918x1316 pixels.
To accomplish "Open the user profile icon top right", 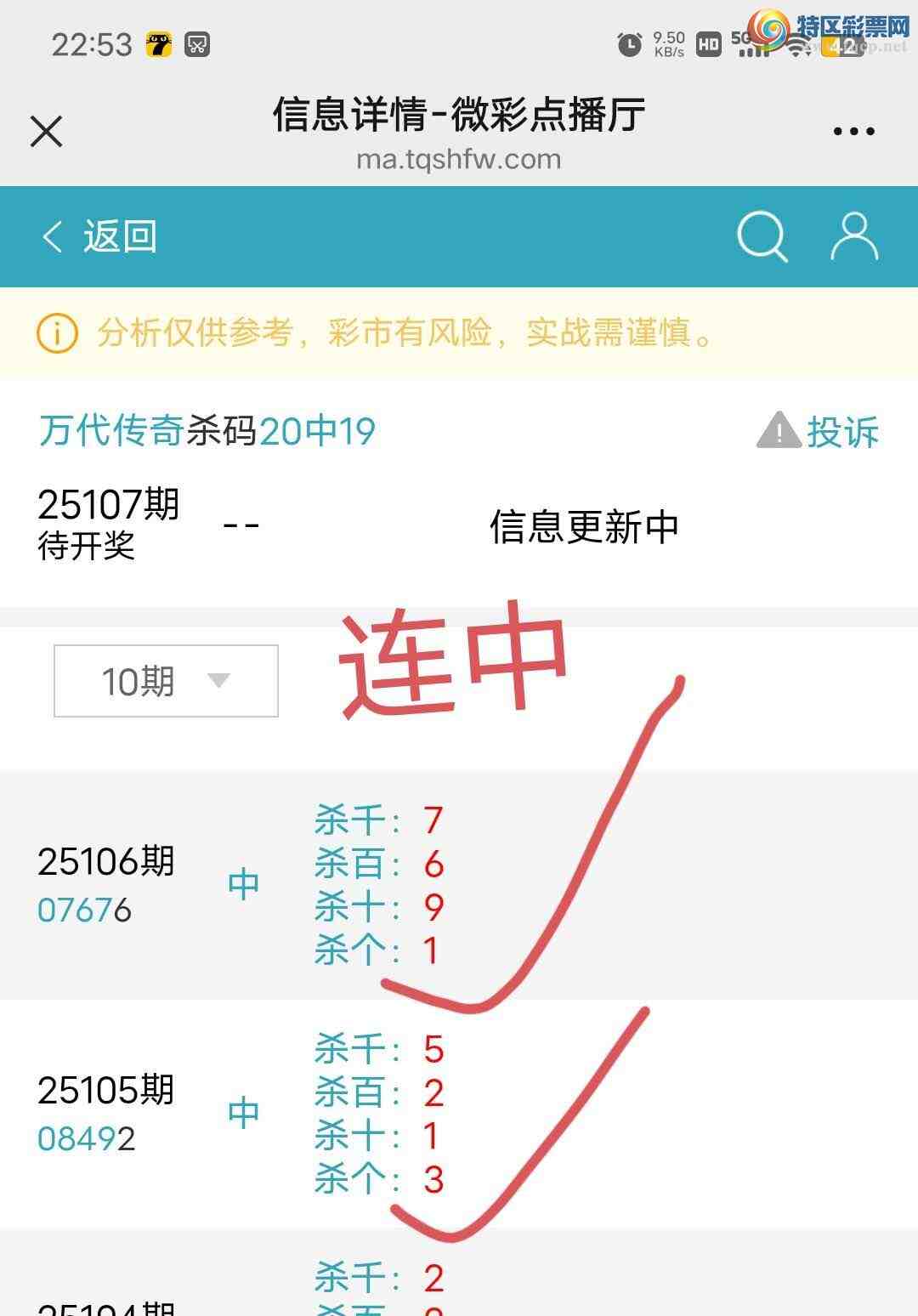I will (x=855, y=236).
